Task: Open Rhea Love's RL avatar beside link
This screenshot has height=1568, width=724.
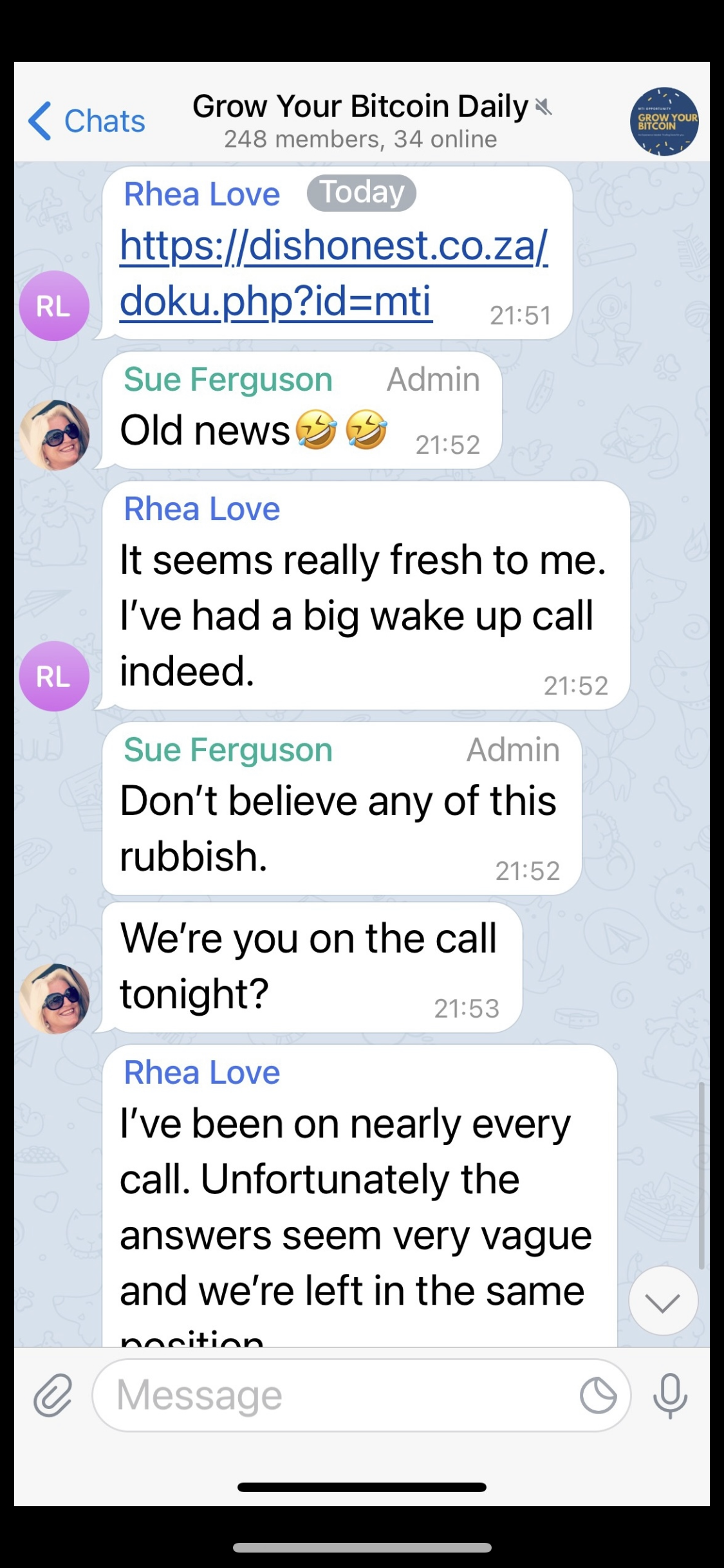Action: click(53, 306)
